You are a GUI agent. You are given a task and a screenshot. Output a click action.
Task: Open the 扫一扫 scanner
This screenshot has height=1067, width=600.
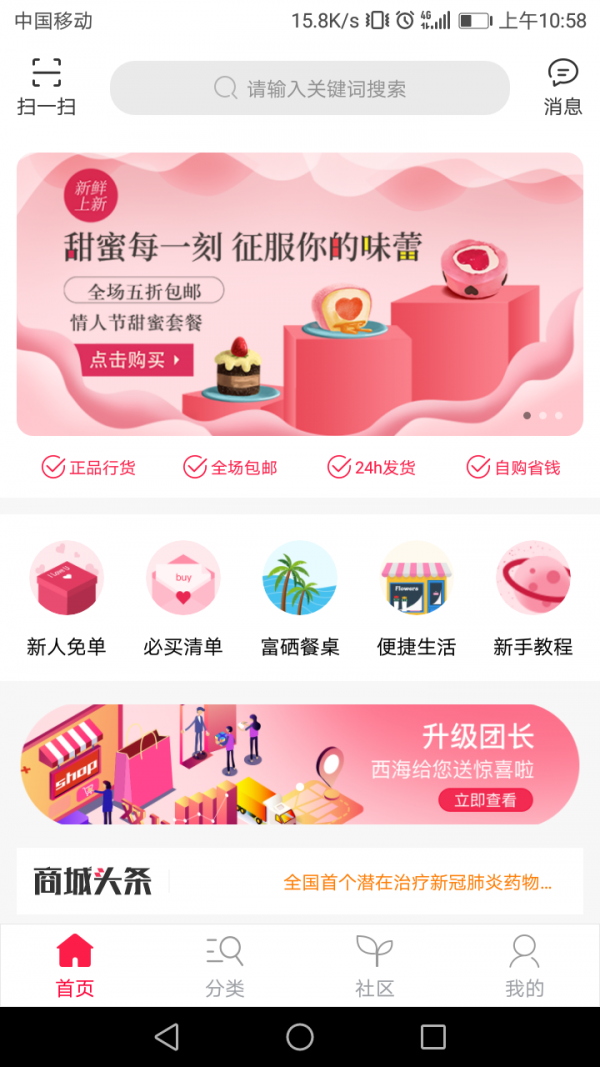(46, 86)
